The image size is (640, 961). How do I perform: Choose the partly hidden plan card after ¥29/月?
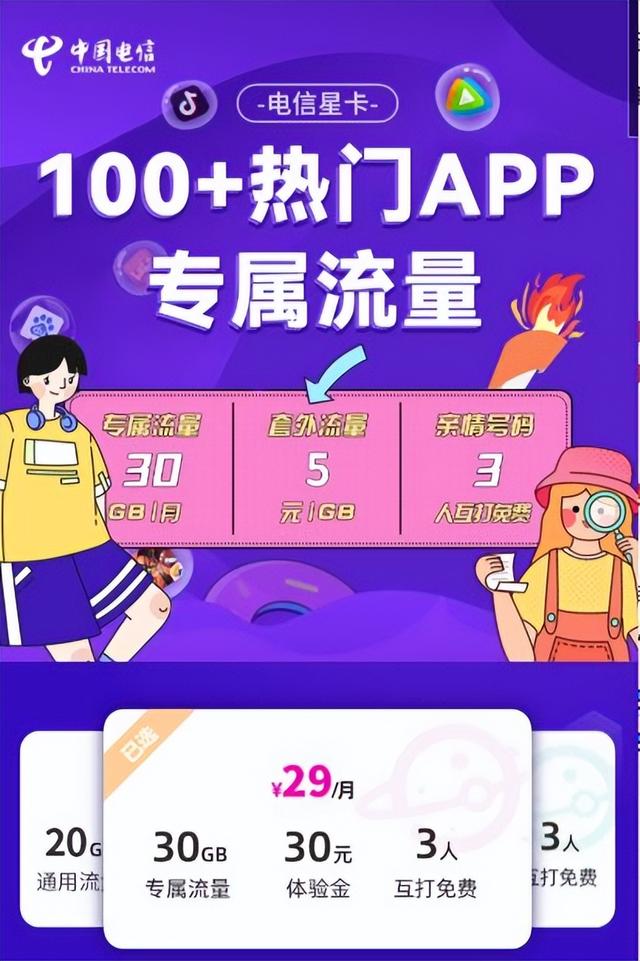(573, 828)
